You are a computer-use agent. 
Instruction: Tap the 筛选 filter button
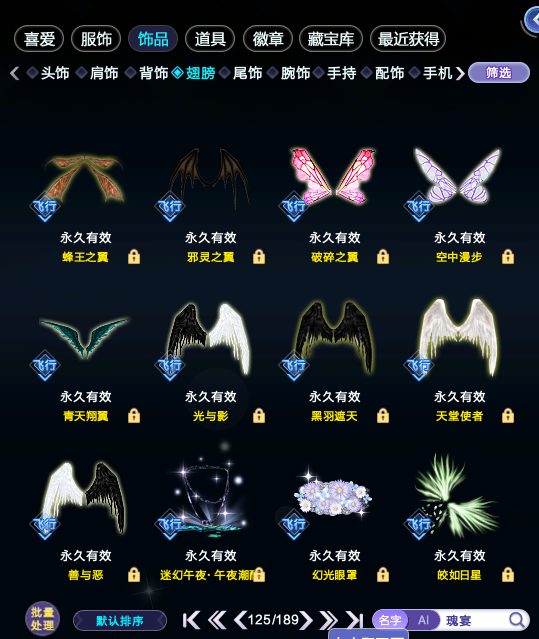(x=499, y=73)
